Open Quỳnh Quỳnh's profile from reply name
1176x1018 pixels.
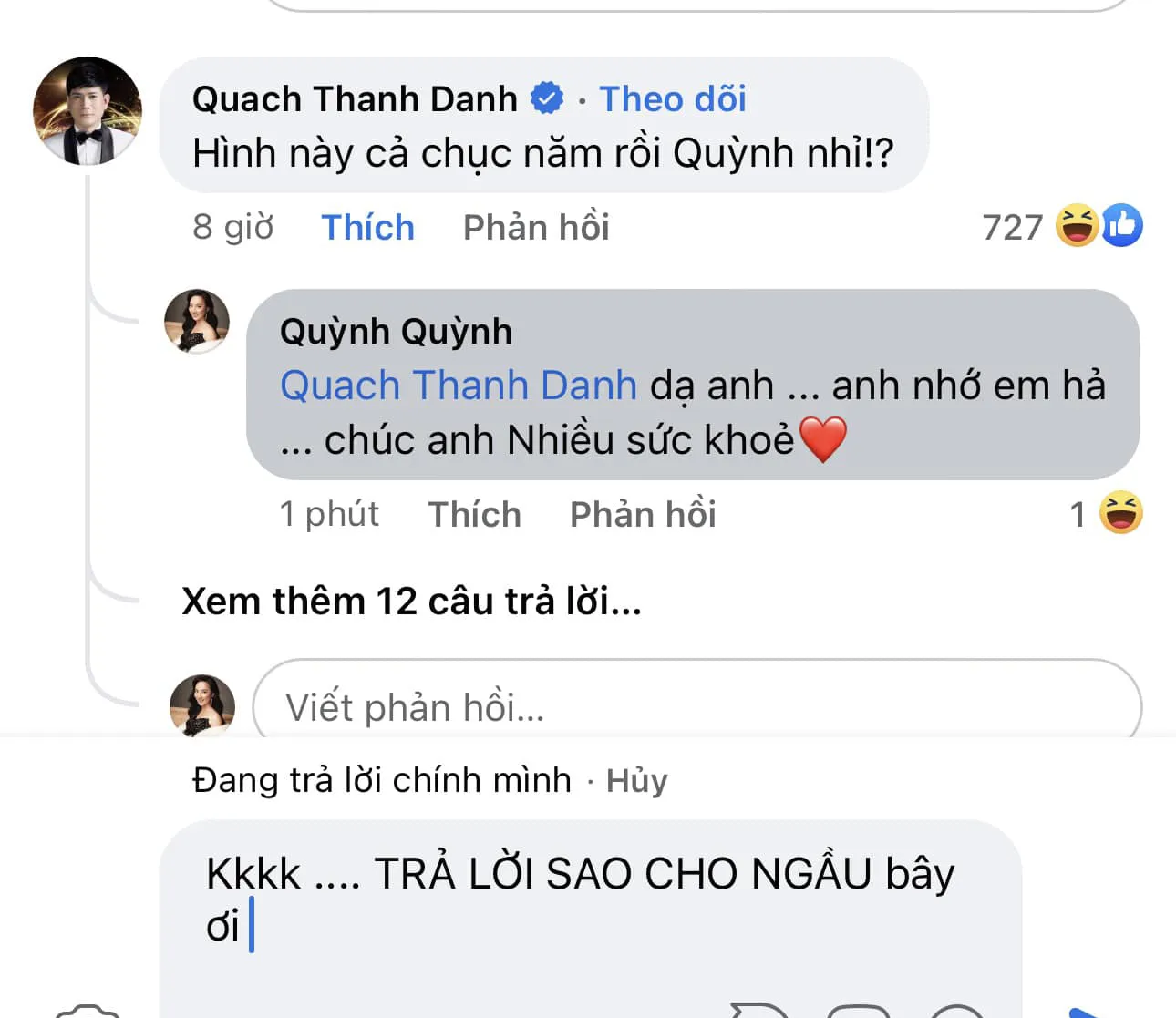(x=396, y=331)
